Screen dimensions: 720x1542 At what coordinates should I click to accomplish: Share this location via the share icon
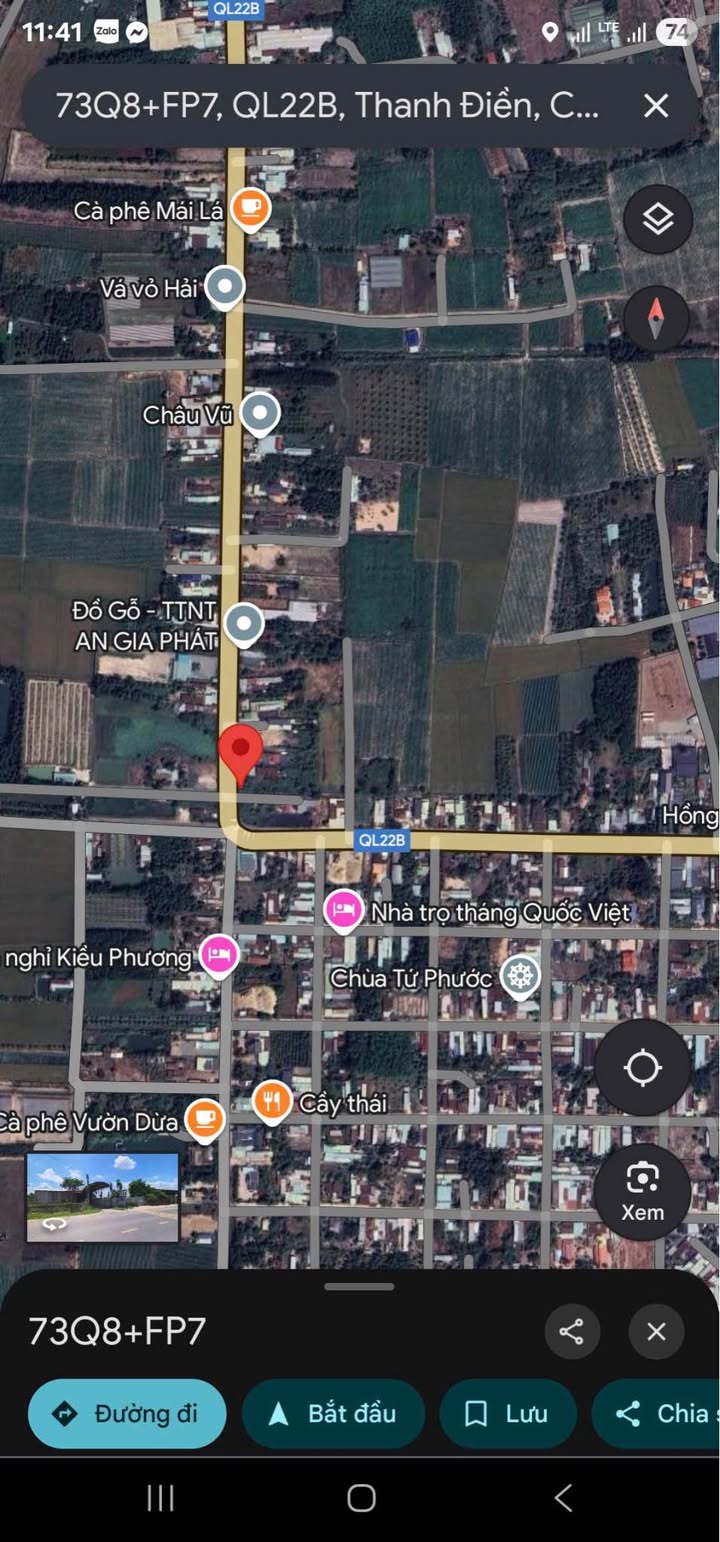click(x=572, y=1331)
